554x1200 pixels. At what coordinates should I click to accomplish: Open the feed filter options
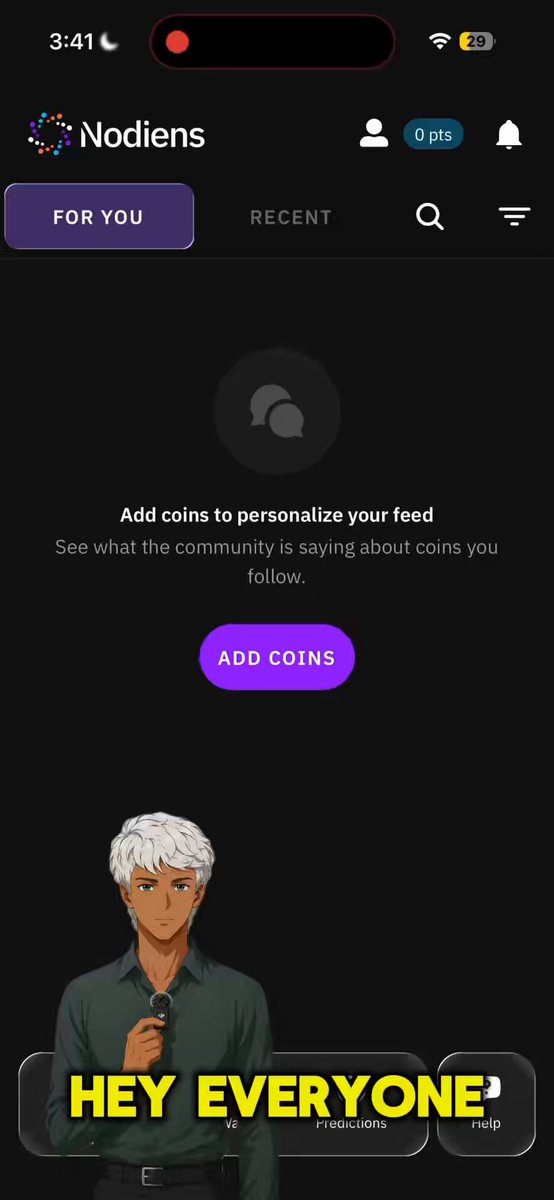pos(514,216)
